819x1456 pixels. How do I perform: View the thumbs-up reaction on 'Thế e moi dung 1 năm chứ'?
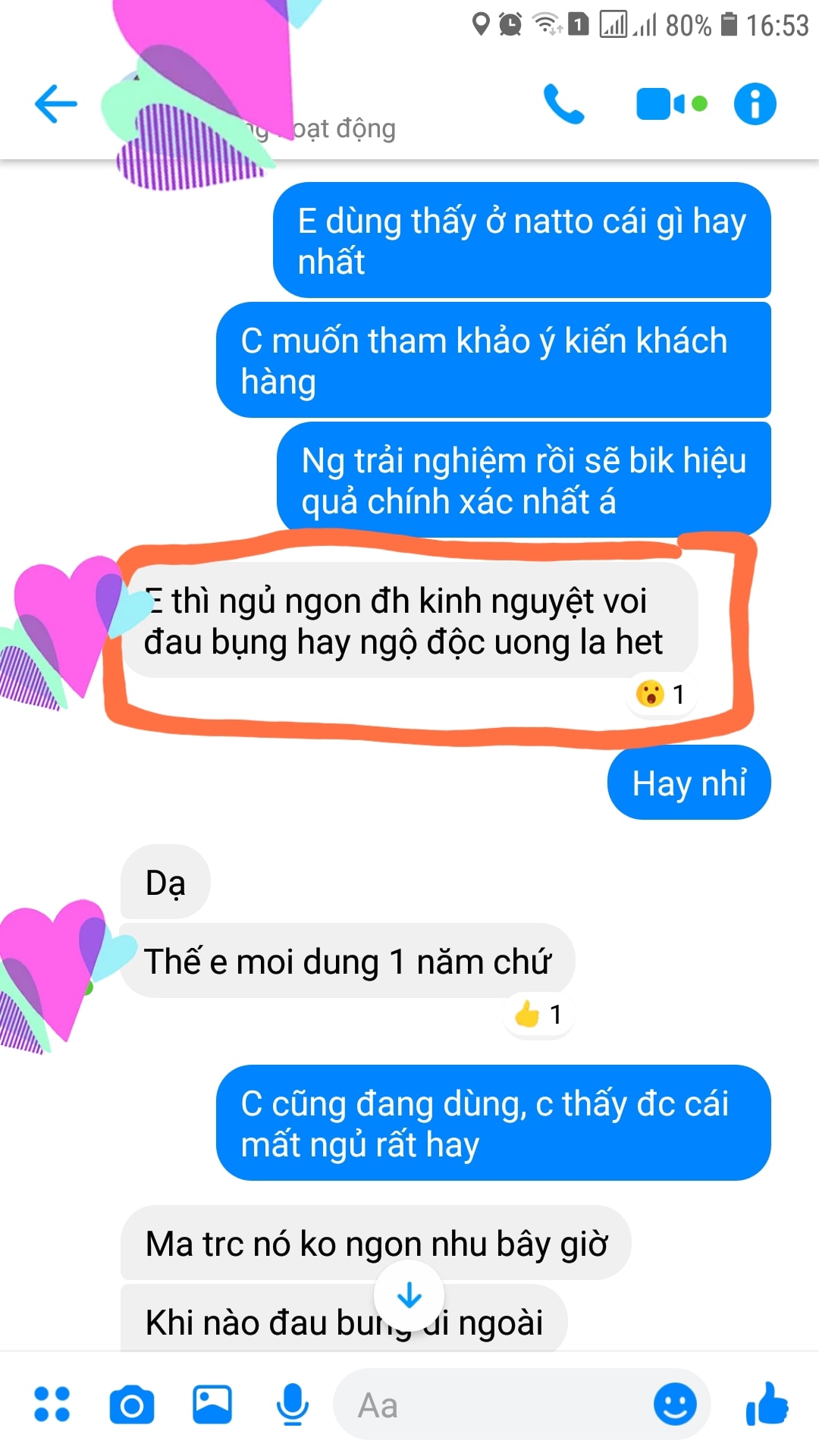(538, 1014)
